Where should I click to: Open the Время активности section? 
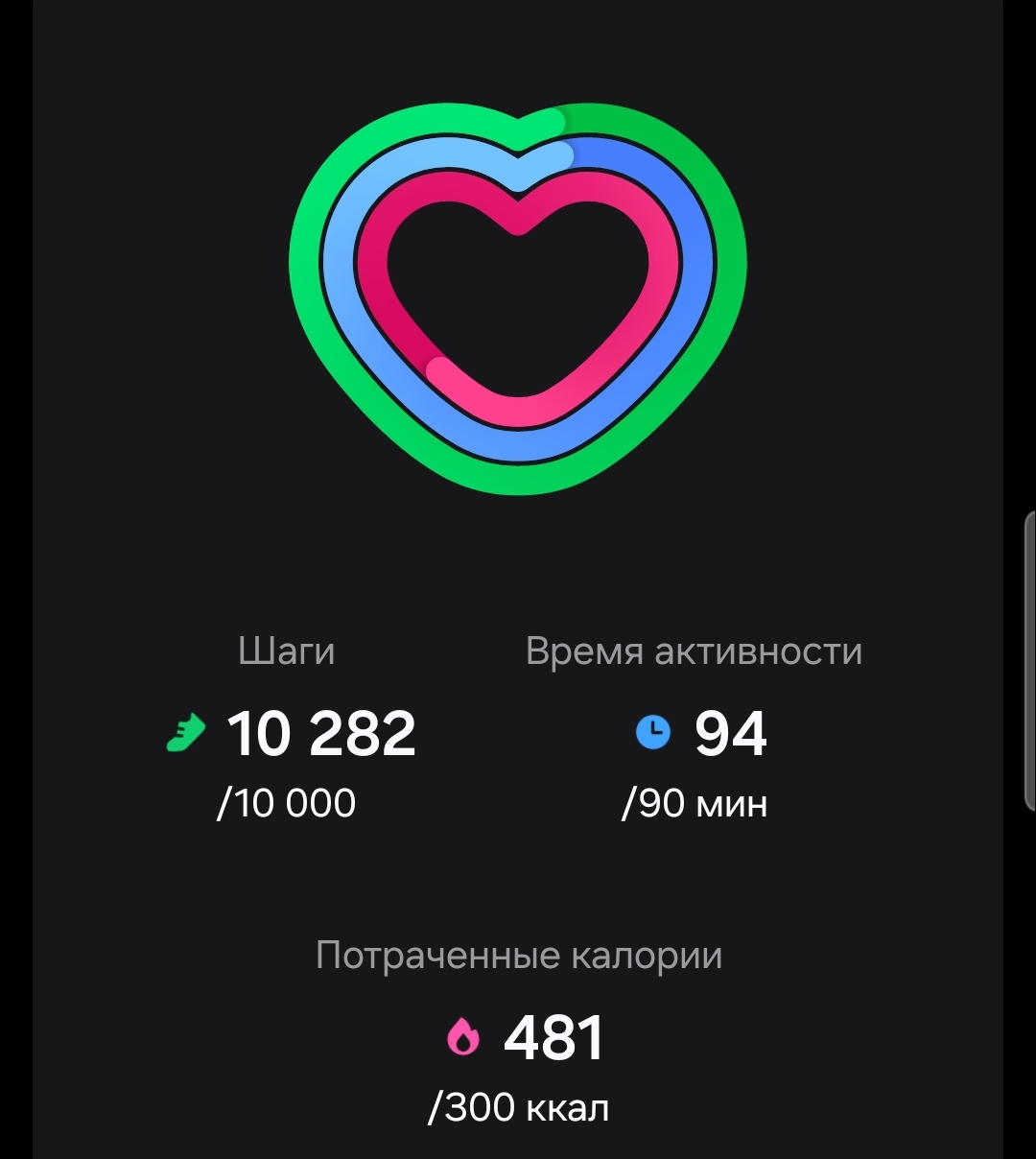click(693, 650)
